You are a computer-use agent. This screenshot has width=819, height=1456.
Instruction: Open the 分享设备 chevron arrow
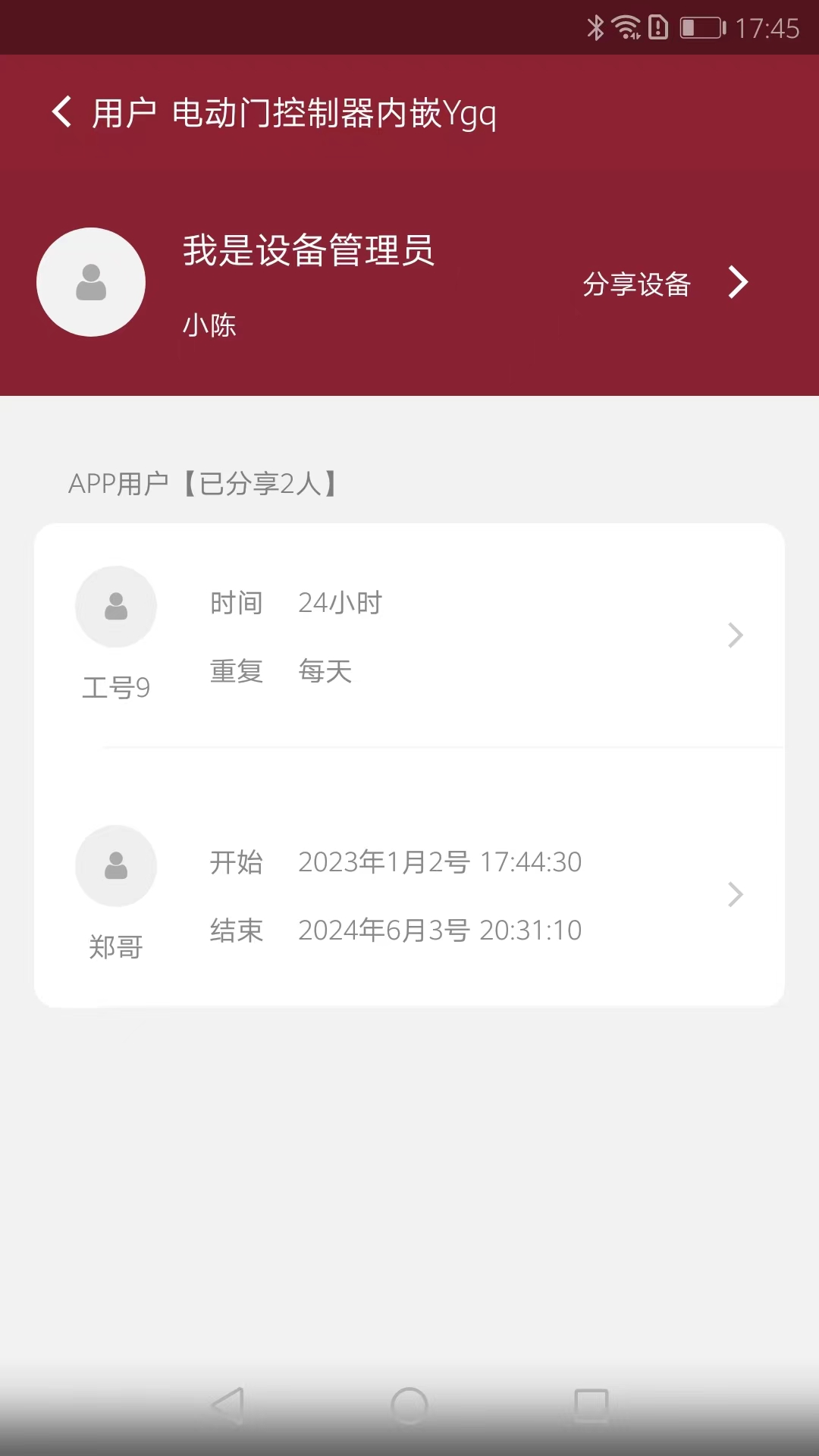point(736,282)
